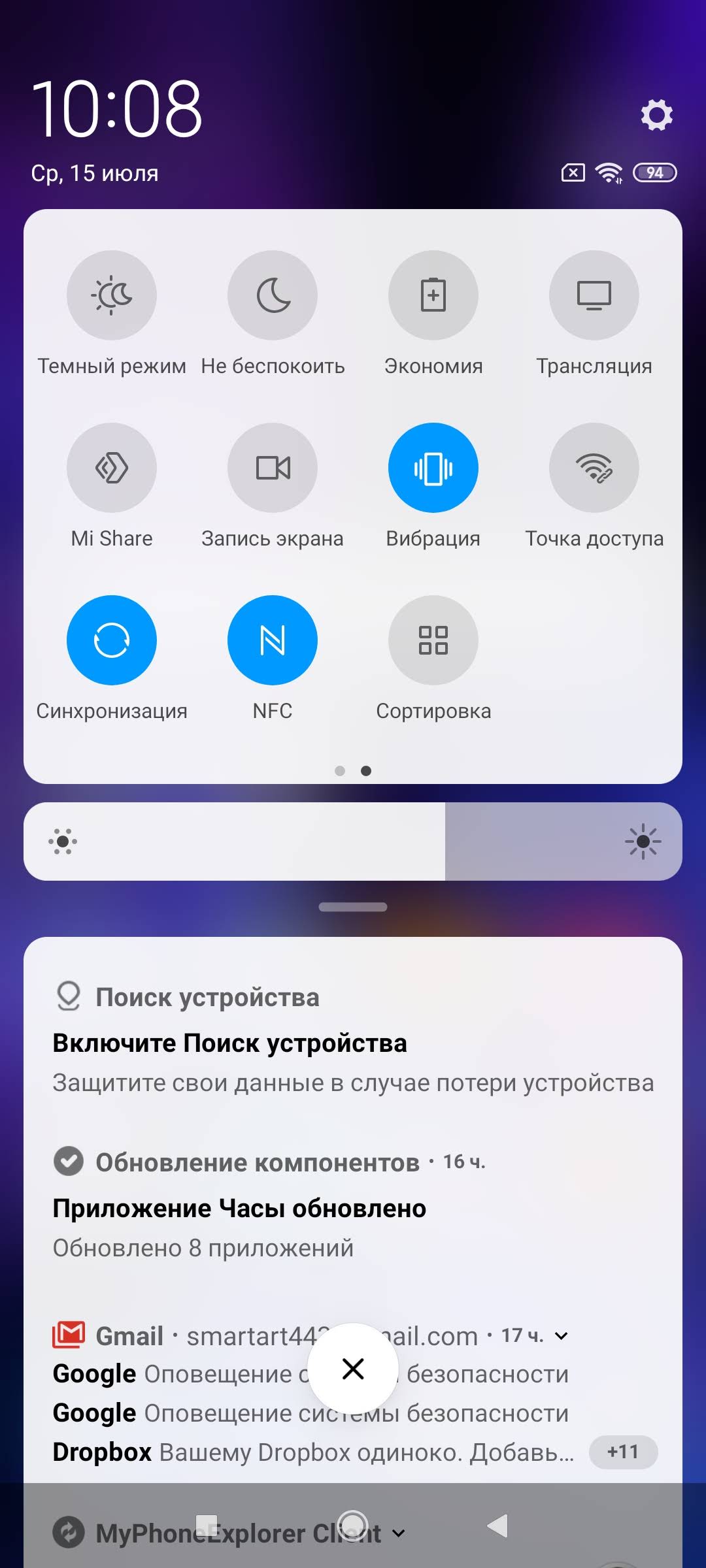This screenshot has height=1568, width=706.
Task: Open settings via the gear icon
Action: (x=656, y=115)
